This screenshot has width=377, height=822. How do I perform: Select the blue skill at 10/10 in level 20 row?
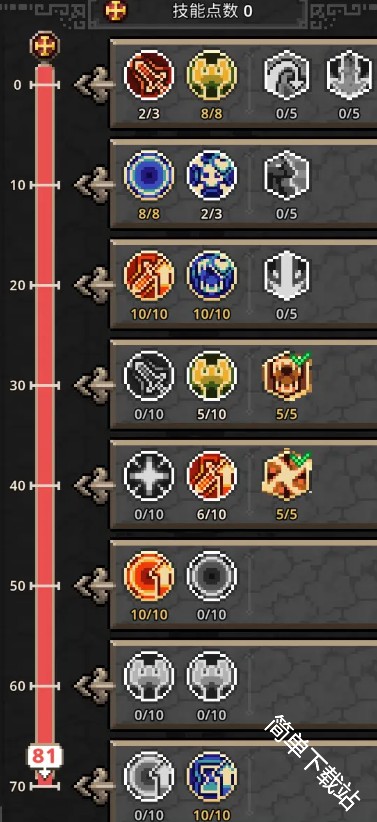click(x=212, y=276)
